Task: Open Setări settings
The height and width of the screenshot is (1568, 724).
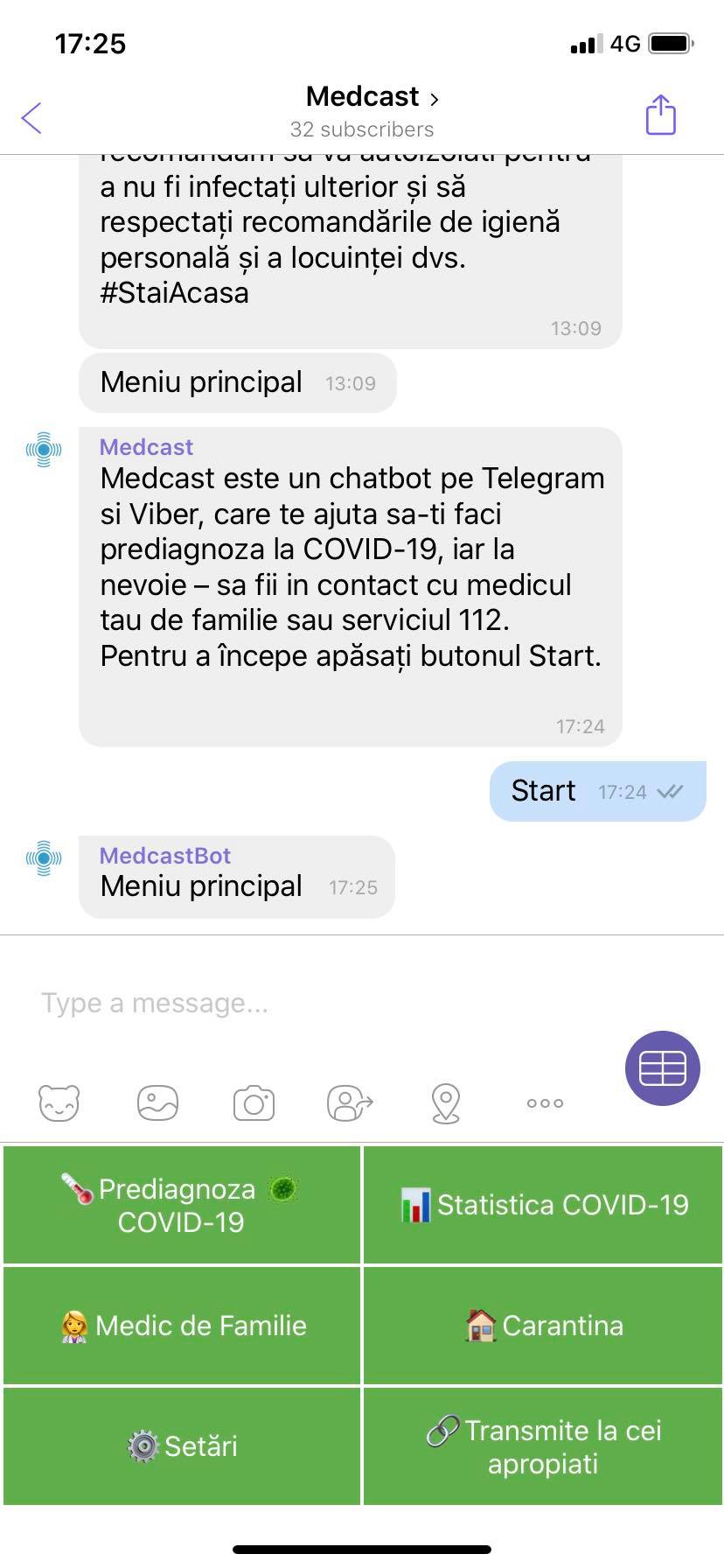Action: pyautogui.click(x=182, y=1446)
